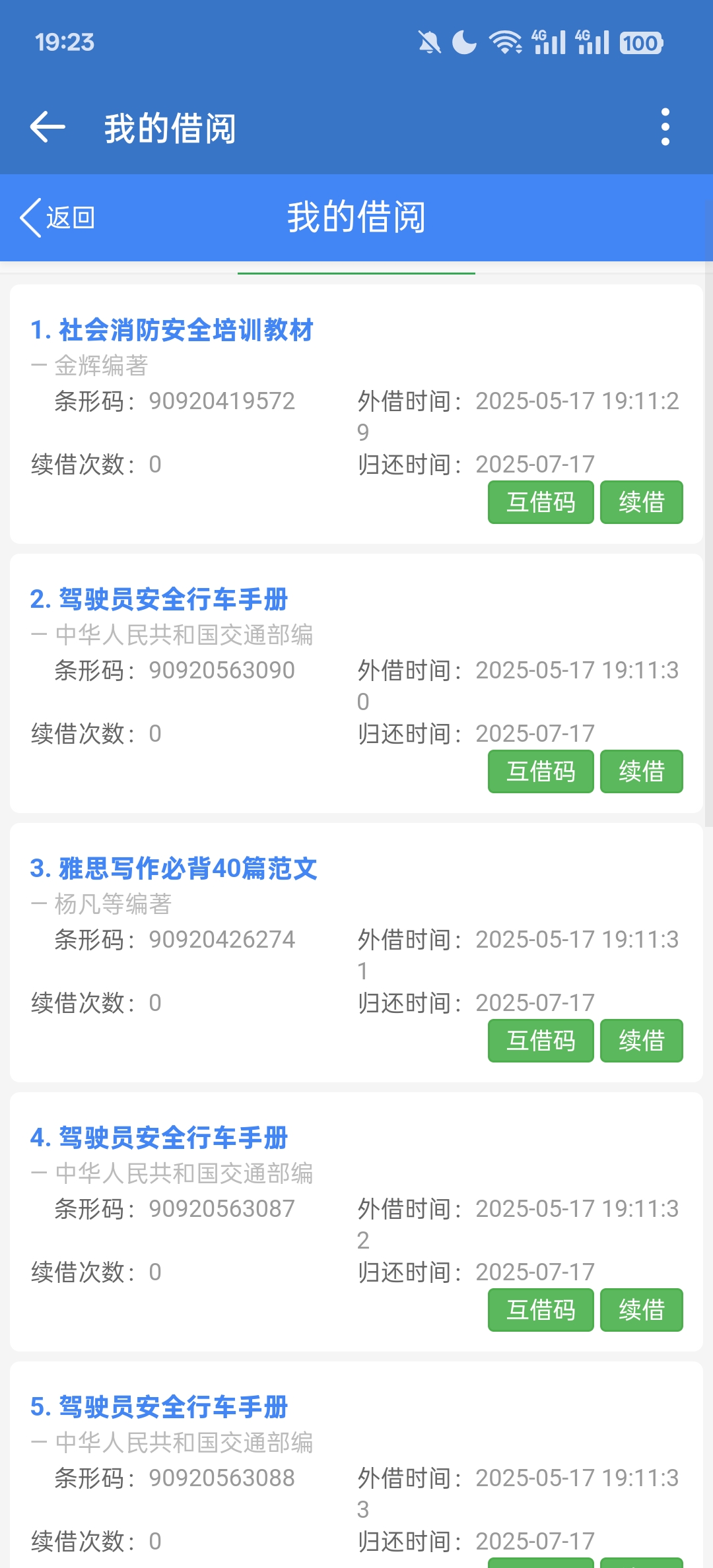Show 互借码 for 社会消防安全培训教材

pyautogui.click(x=541, y=502)
